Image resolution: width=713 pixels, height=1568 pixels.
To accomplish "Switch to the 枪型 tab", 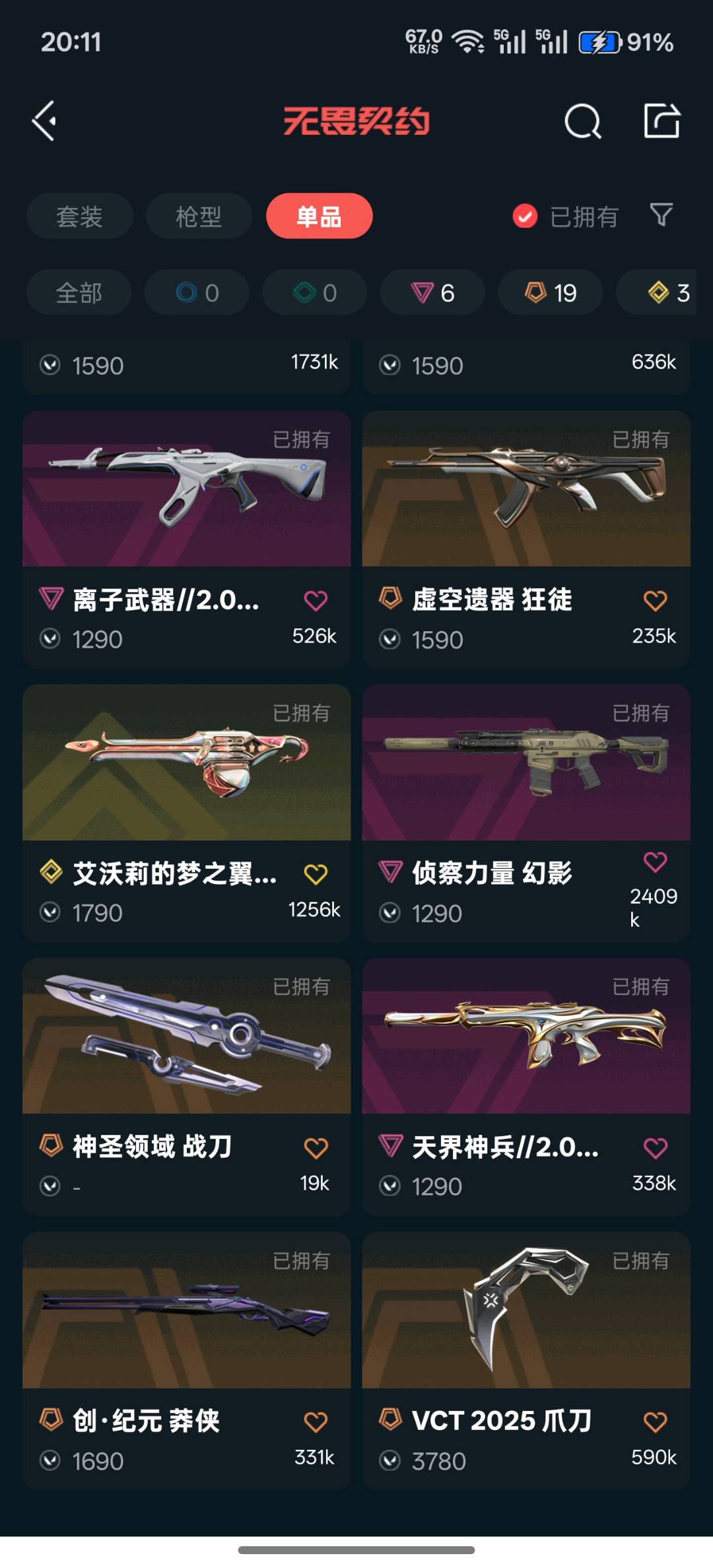I will click(199, 217).
